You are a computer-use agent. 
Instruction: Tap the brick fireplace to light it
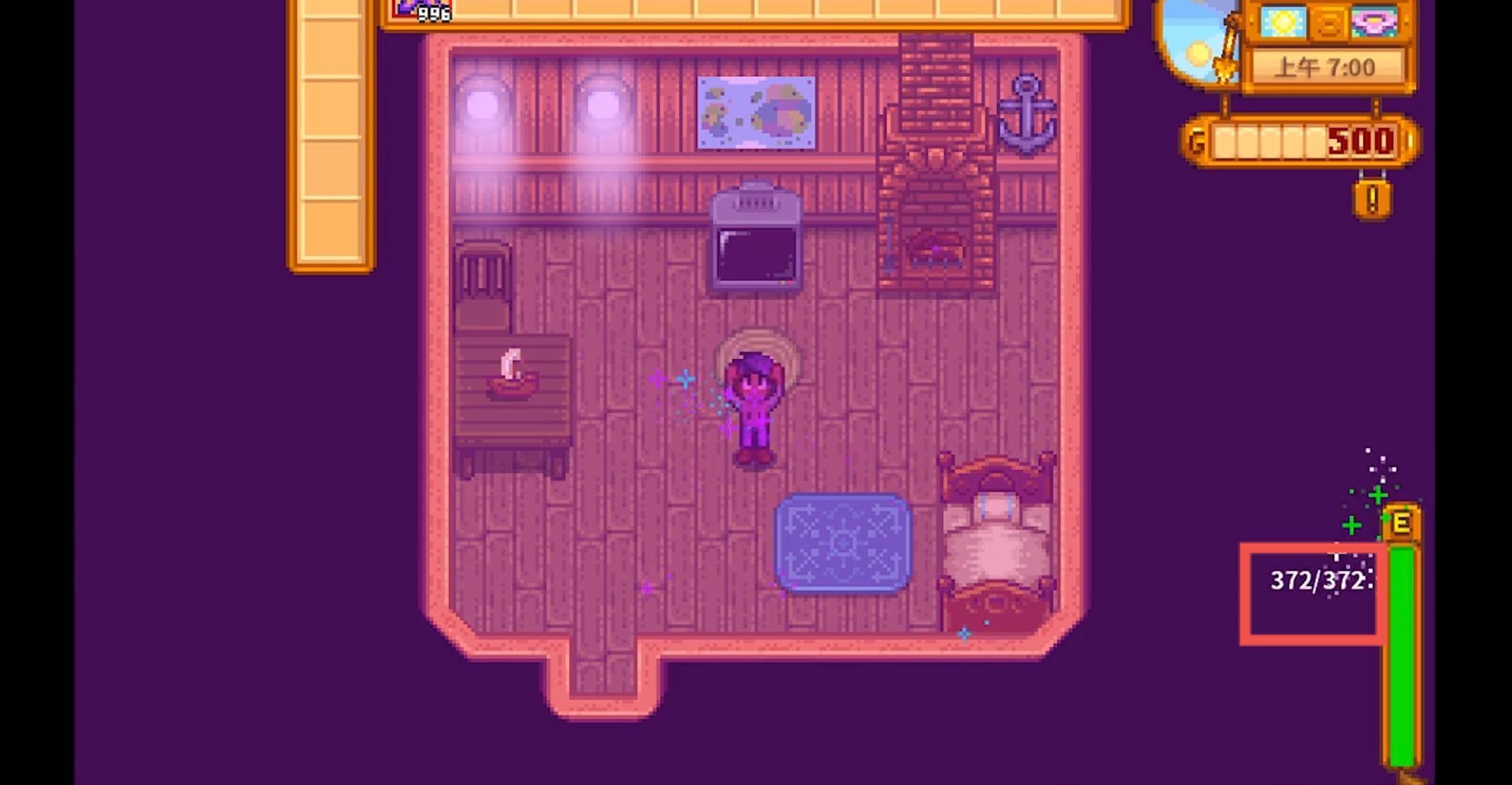[936, 236]
